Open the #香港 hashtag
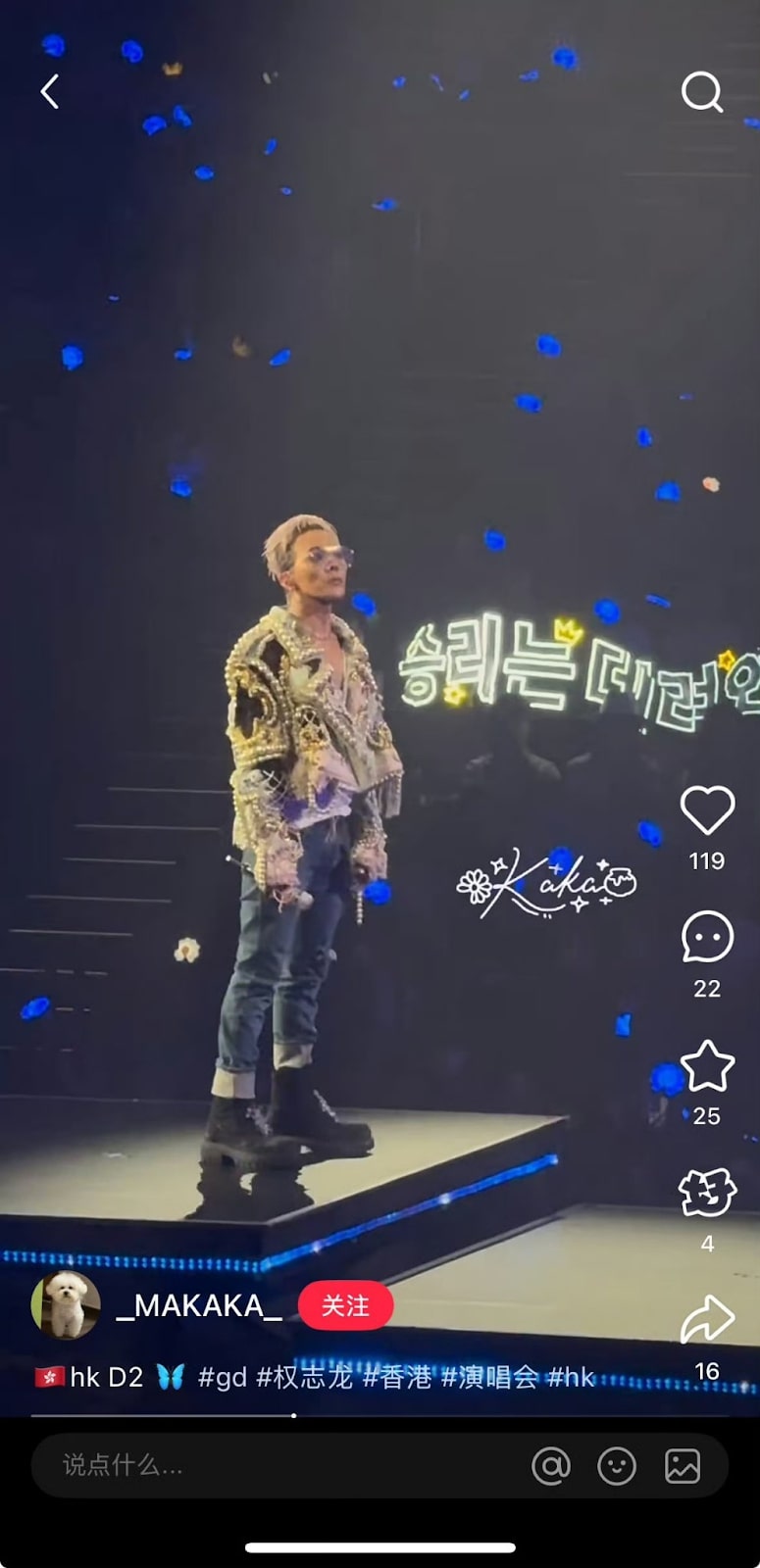The height and width of the screenshot is (1568, 760). (397, 1377)
